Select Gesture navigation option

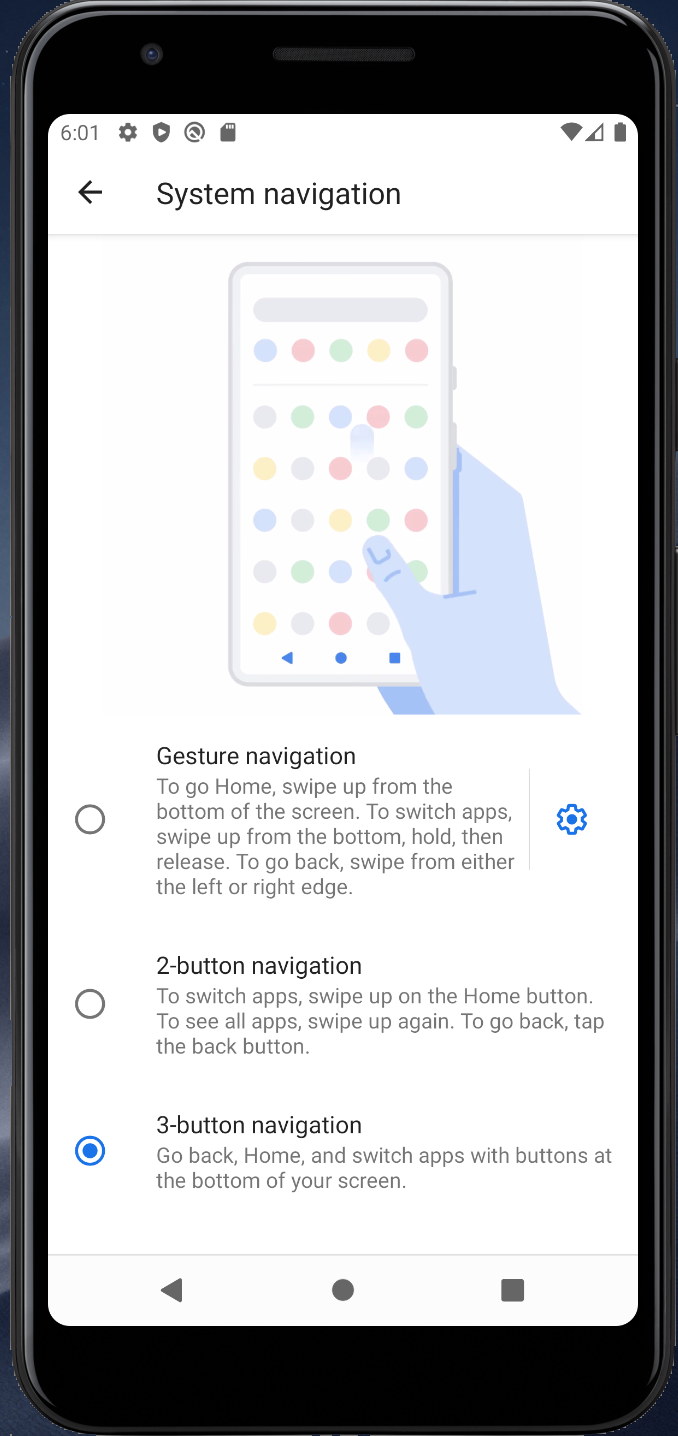point(90,820)
